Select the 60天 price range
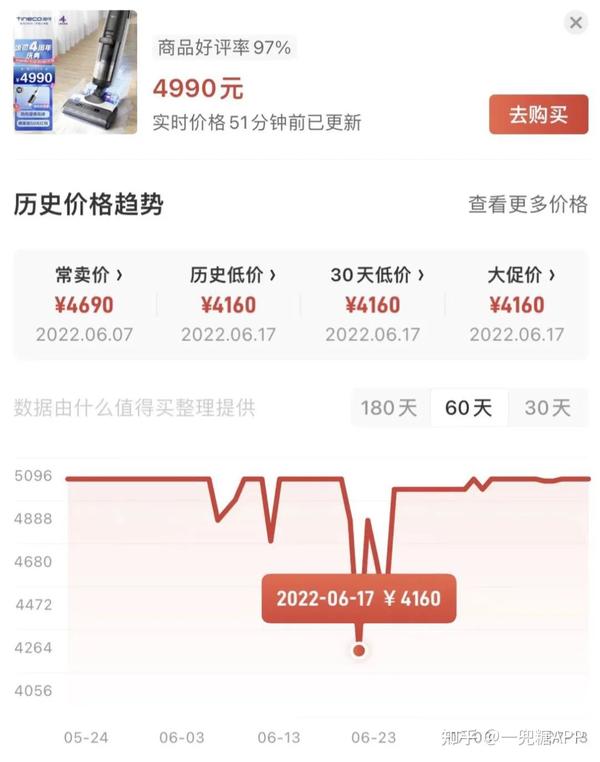The image size is (600, 762). [x=469, y=407]
